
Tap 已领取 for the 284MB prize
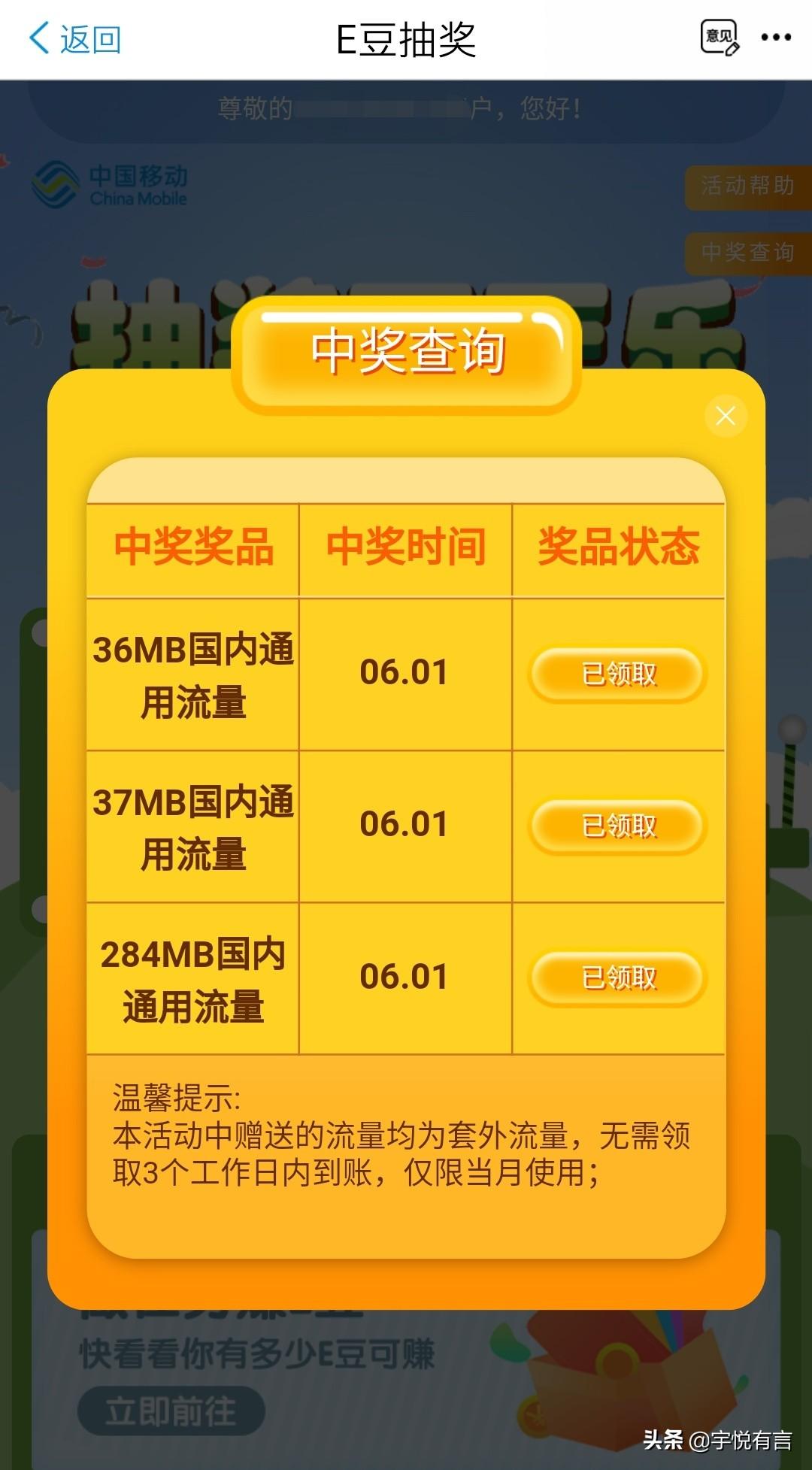pyautogui.click(x=618, y=978)
